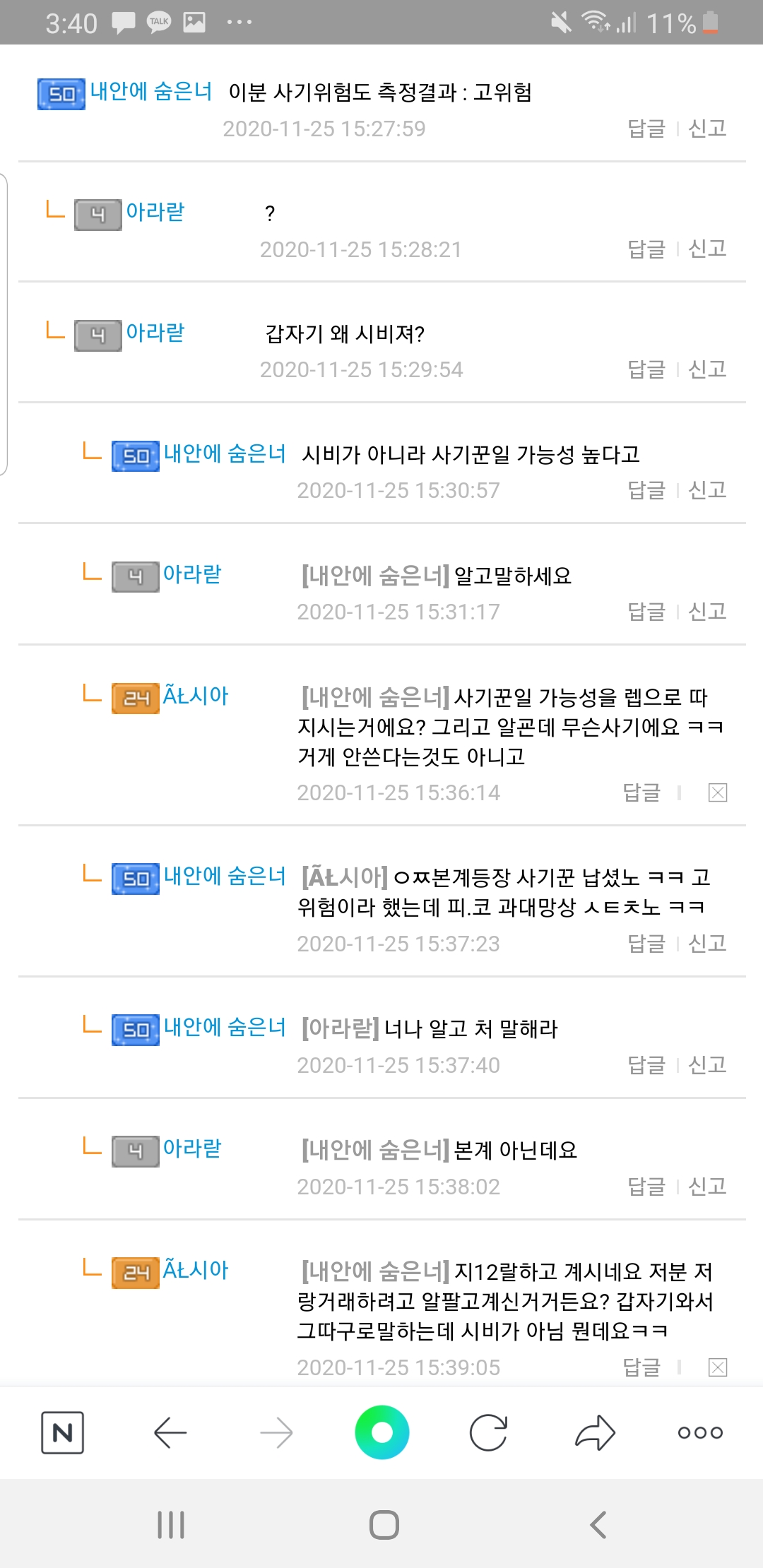Image resolution: width=763 pixels, height=1568 pixels.
Task: Reload the current page
Action: coord(488,1432)
